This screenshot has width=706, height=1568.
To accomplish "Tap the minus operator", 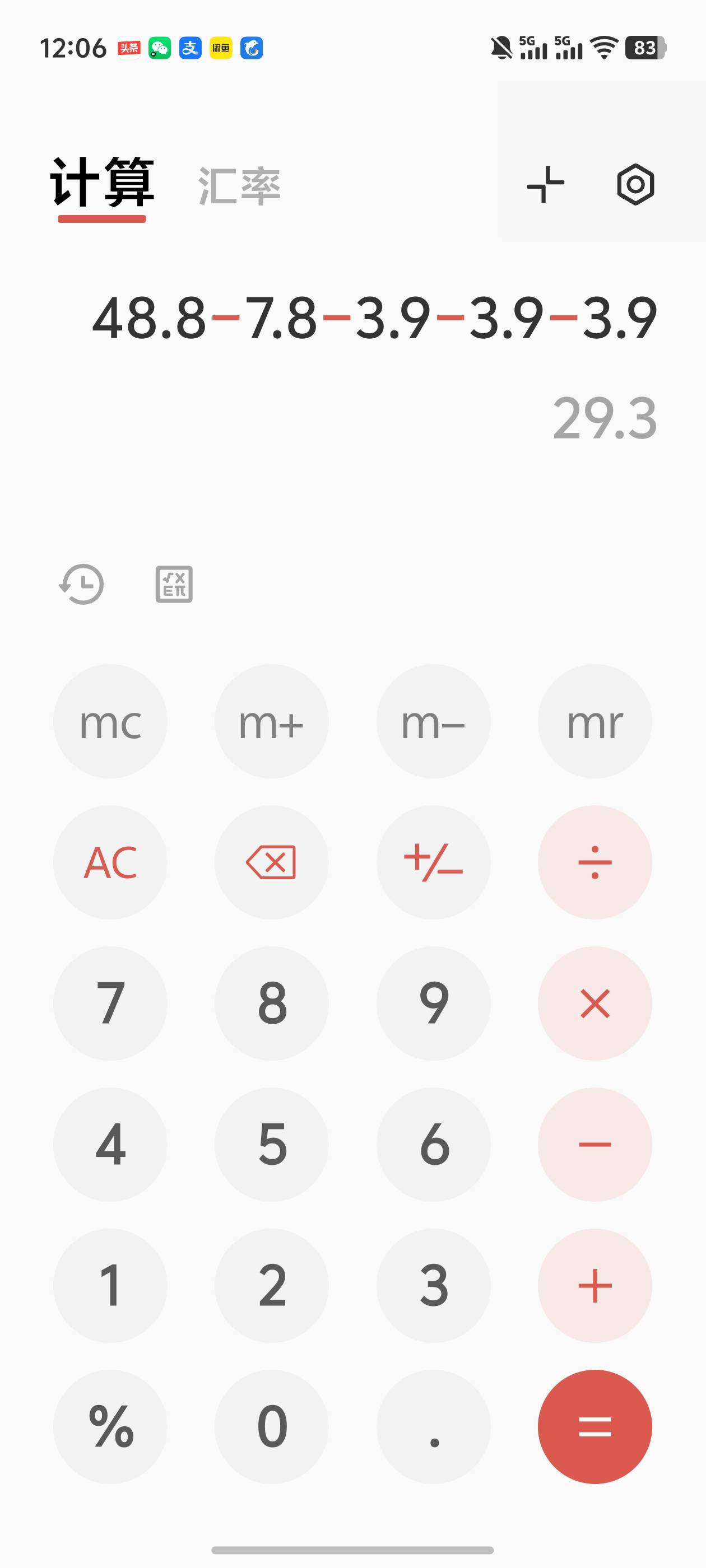I will (x=594, y=1145).
